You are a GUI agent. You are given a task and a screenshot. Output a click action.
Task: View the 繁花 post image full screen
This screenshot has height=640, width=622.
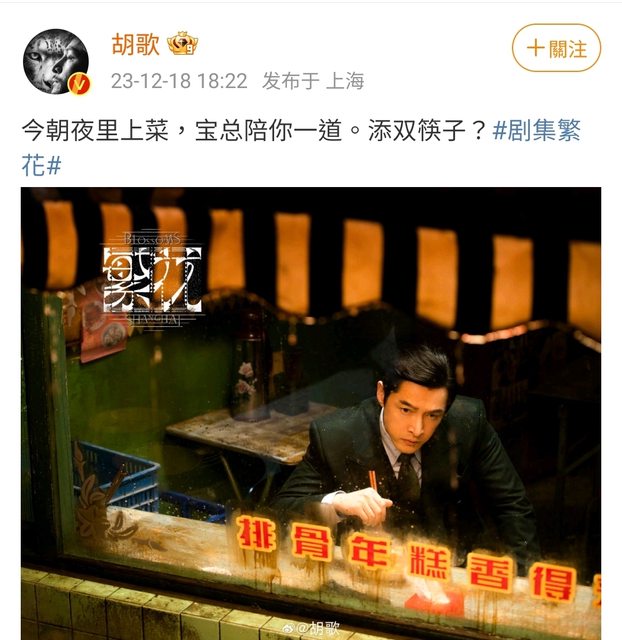point(310,410)
